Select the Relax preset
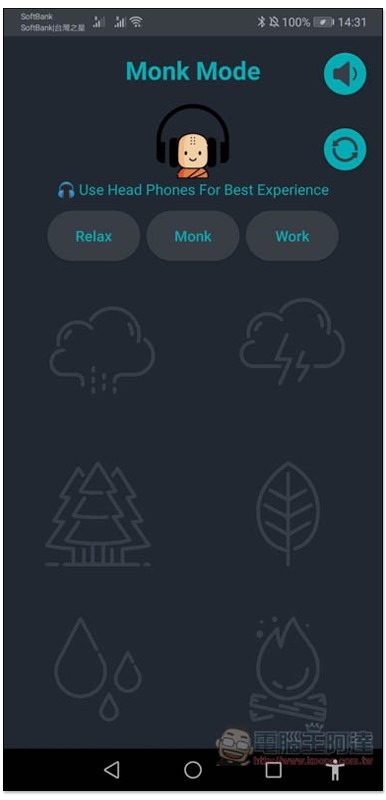Image resolution: width=386 pixels, height=800 pixels. 94,236
